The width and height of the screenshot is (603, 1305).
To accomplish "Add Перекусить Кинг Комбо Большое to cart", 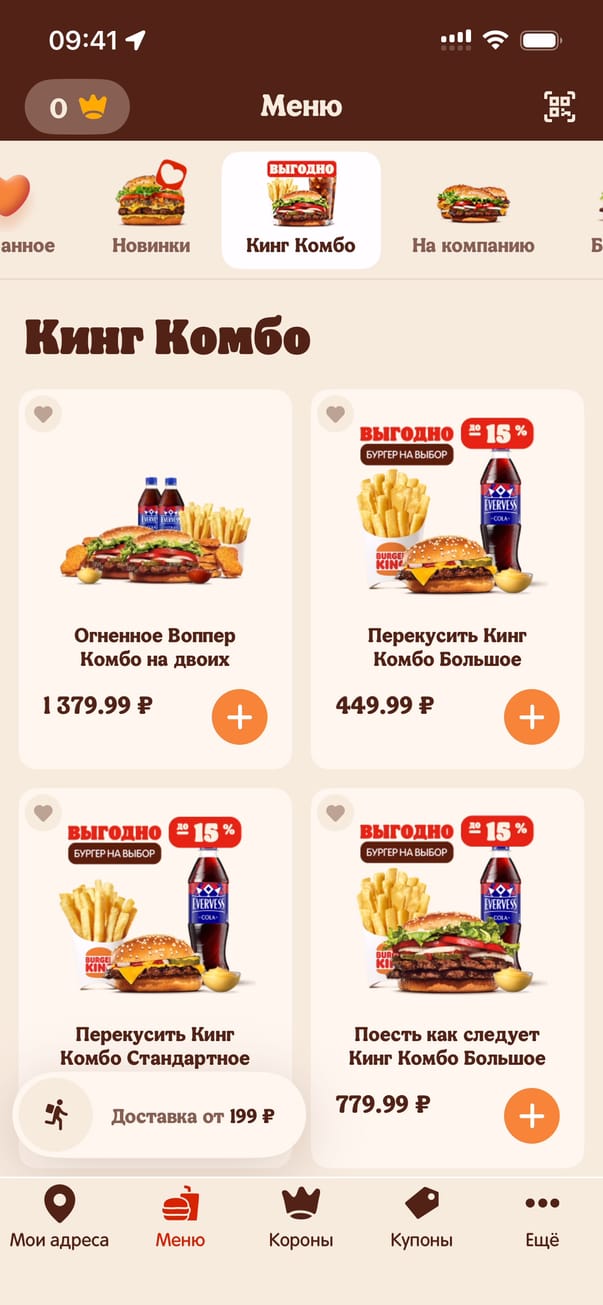I will (532, 717).
